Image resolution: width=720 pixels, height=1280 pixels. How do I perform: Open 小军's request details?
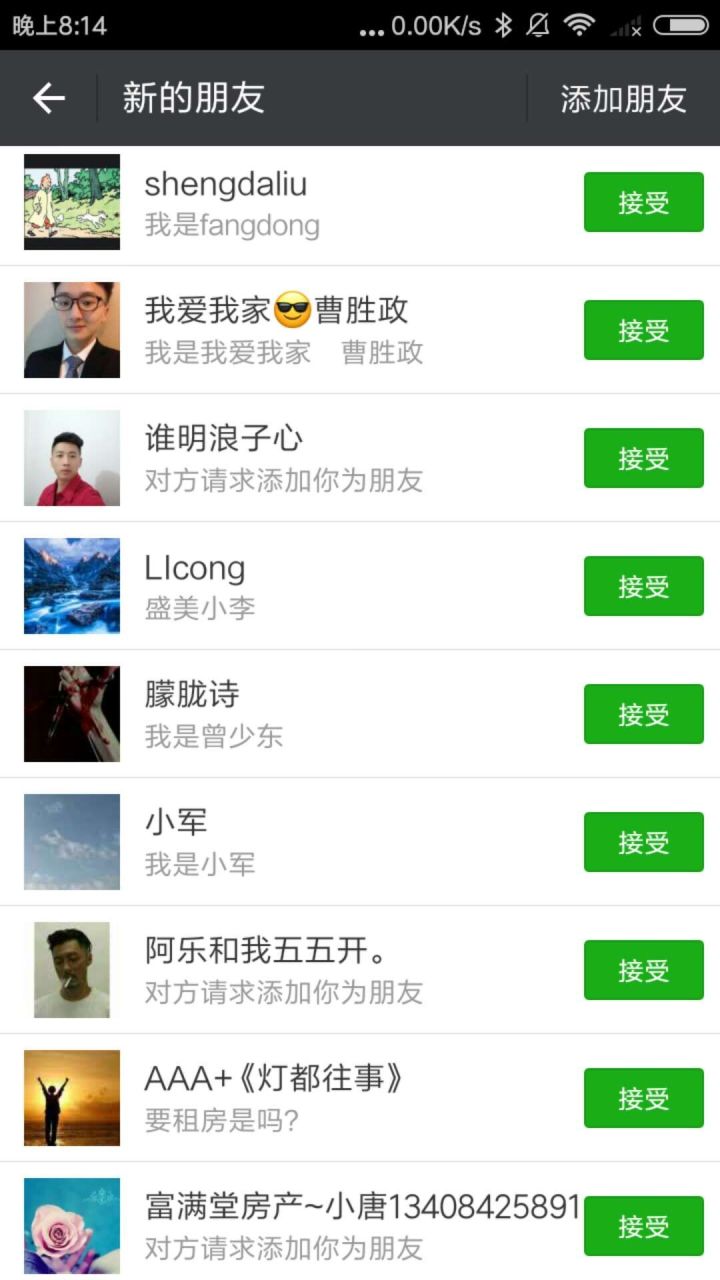point(300,842)
